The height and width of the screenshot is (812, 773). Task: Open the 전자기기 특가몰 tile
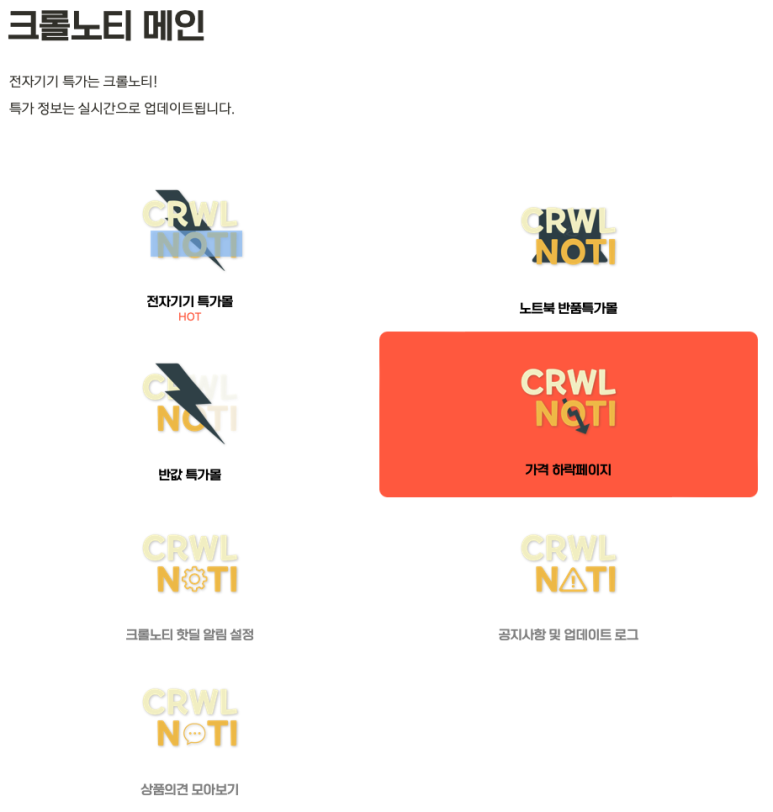coord(190,250)
